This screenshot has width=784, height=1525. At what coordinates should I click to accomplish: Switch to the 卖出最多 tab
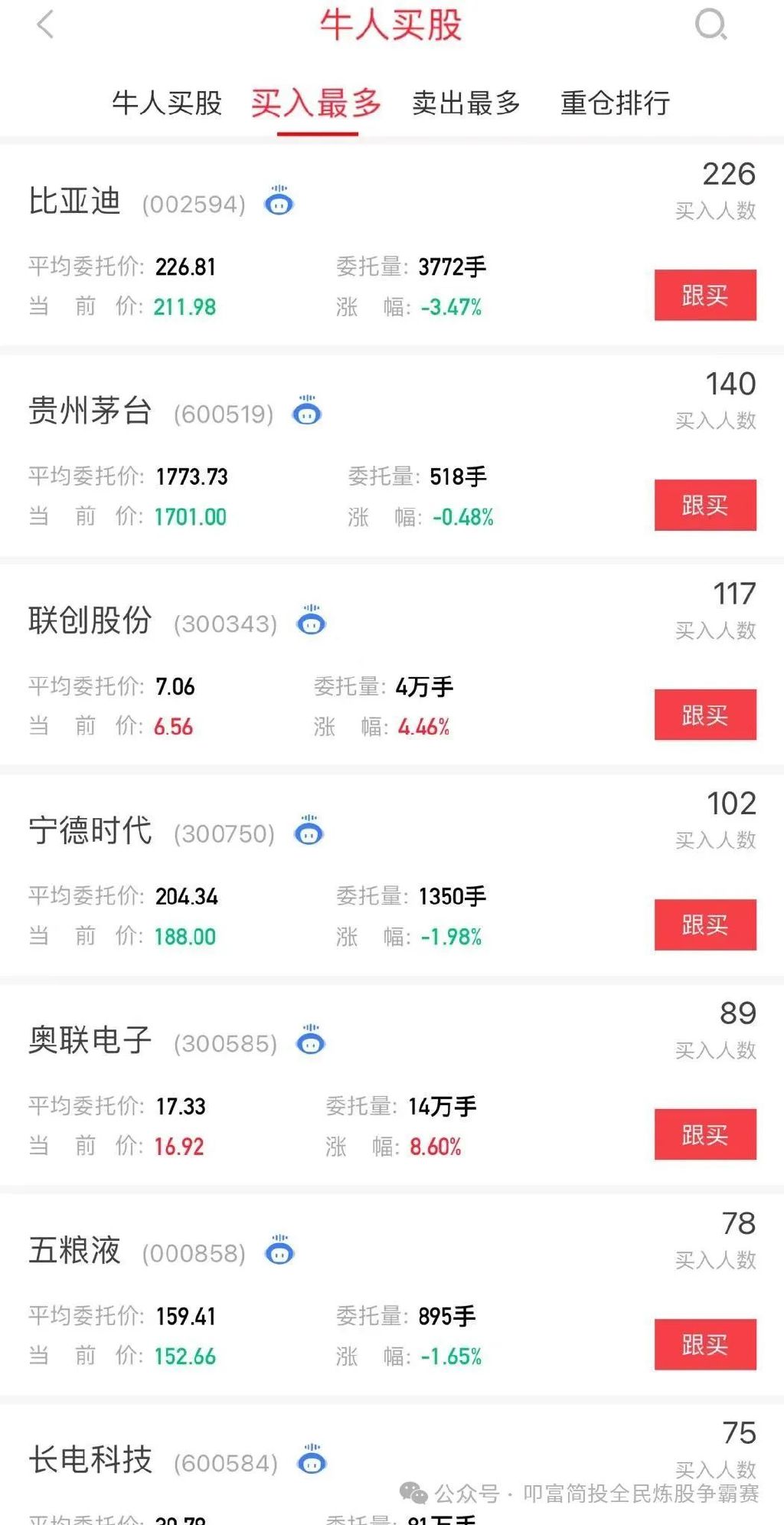point(466,103)
